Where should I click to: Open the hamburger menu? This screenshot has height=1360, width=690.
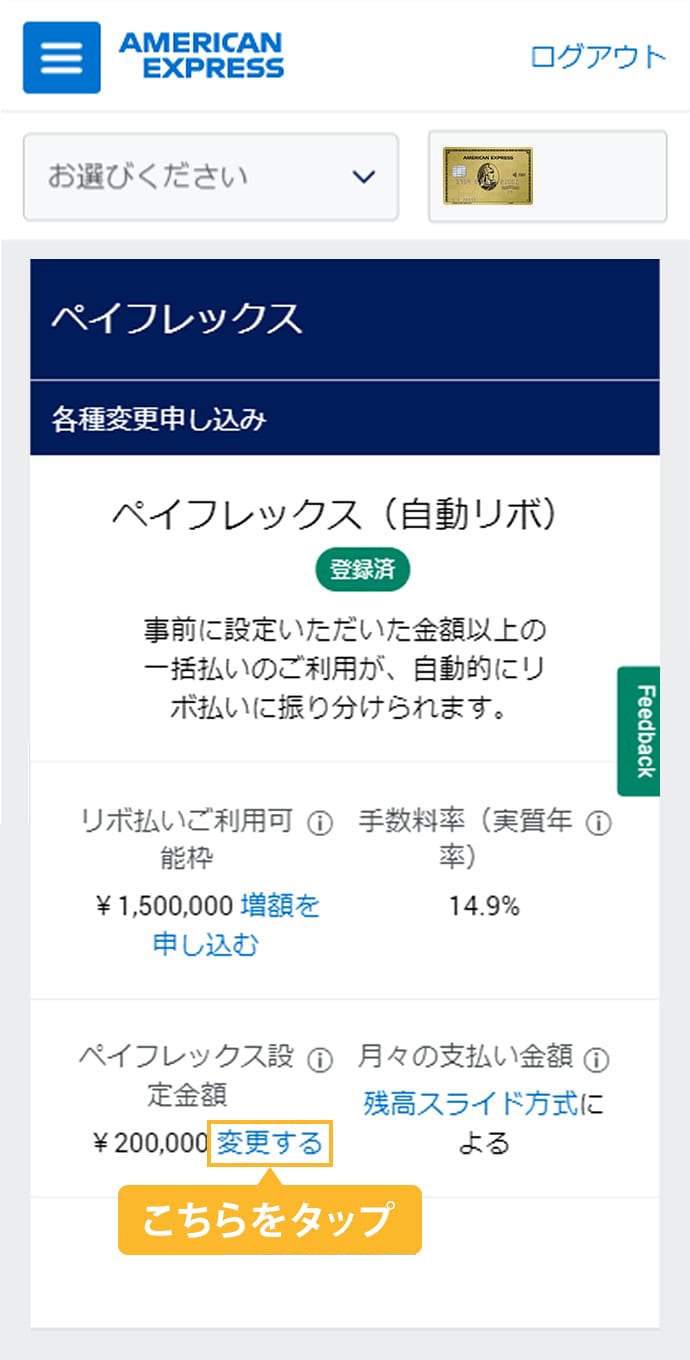pos(61,57)
